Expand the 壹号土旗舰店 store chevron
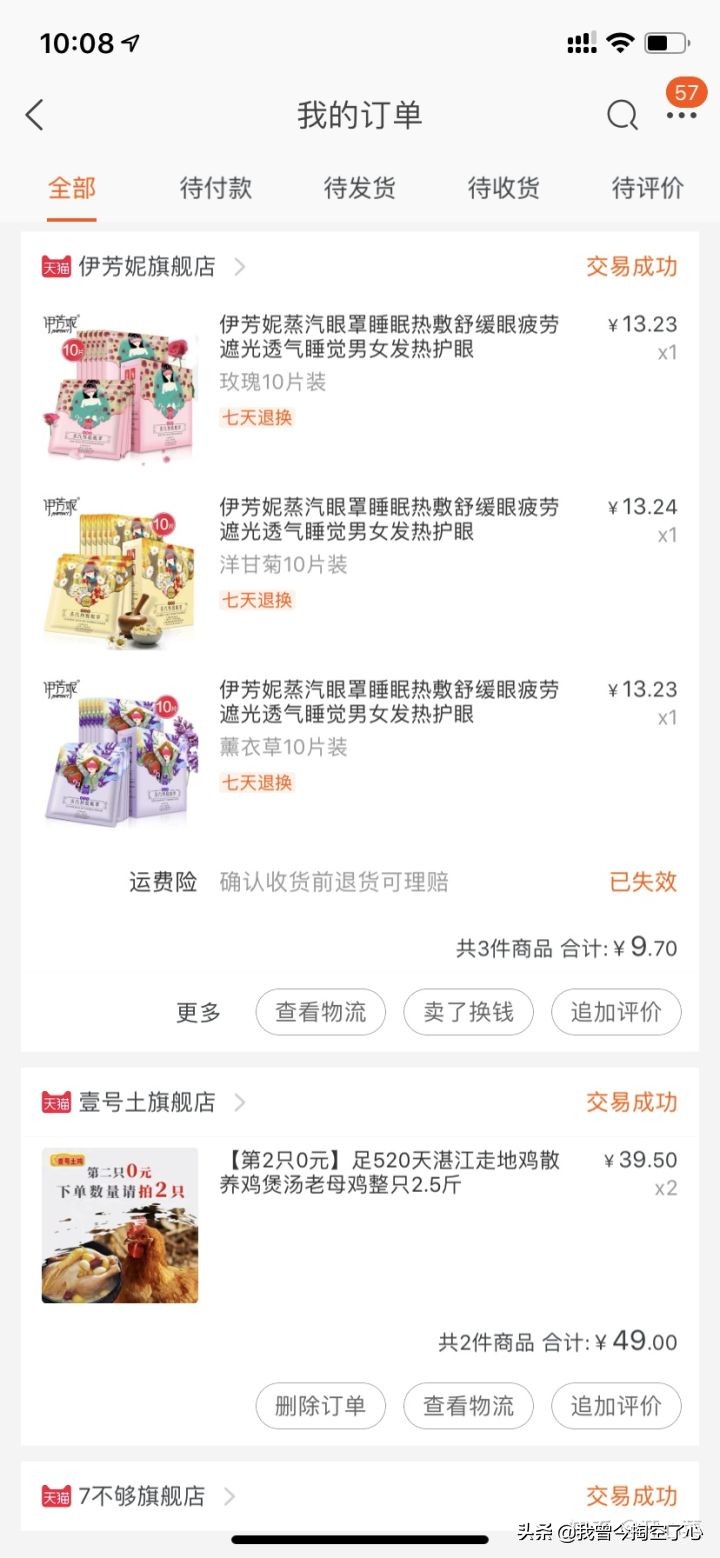 click(239, 1103)
